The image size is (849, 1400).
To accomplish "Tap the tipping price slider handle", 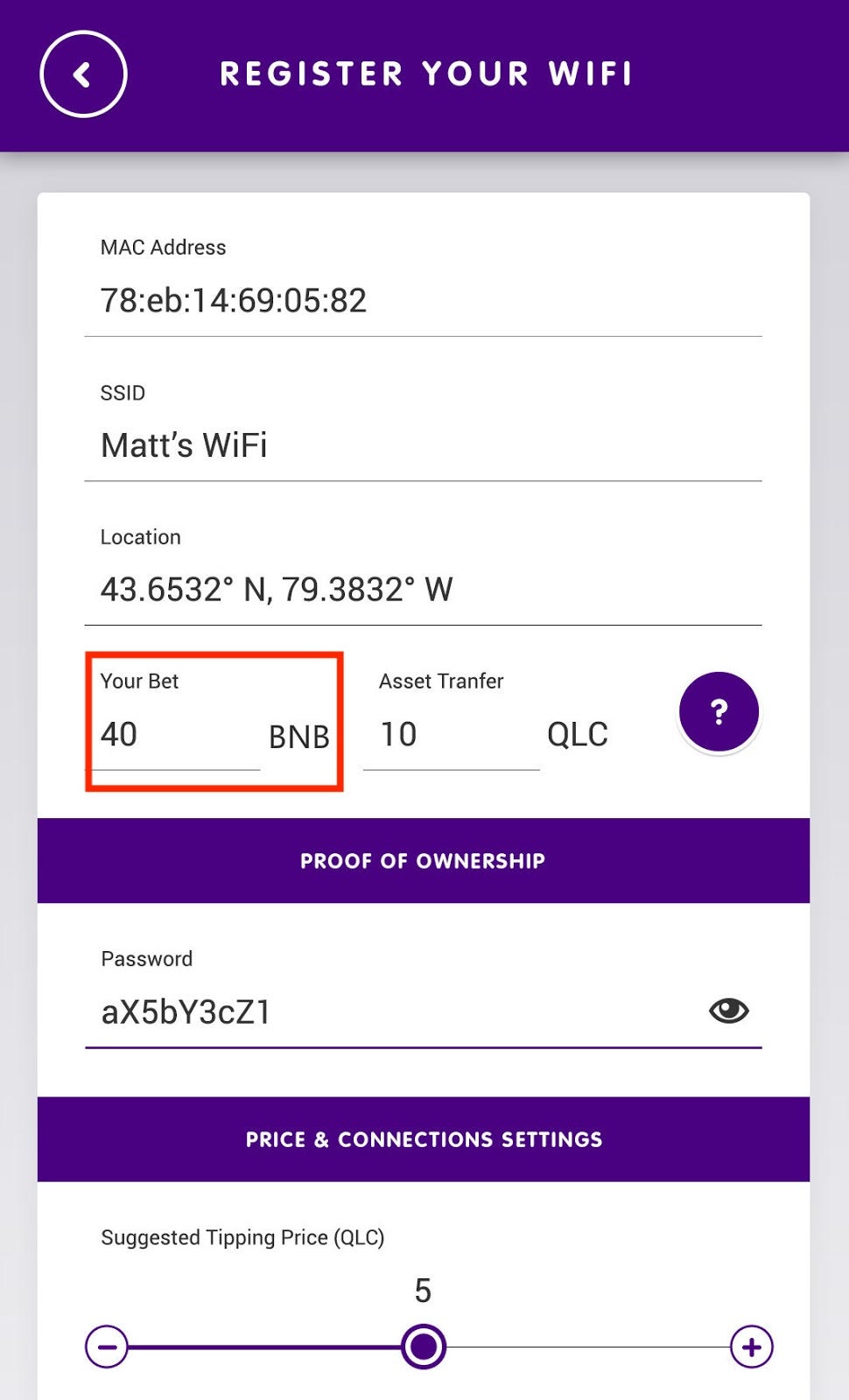I will [424, 1347].
